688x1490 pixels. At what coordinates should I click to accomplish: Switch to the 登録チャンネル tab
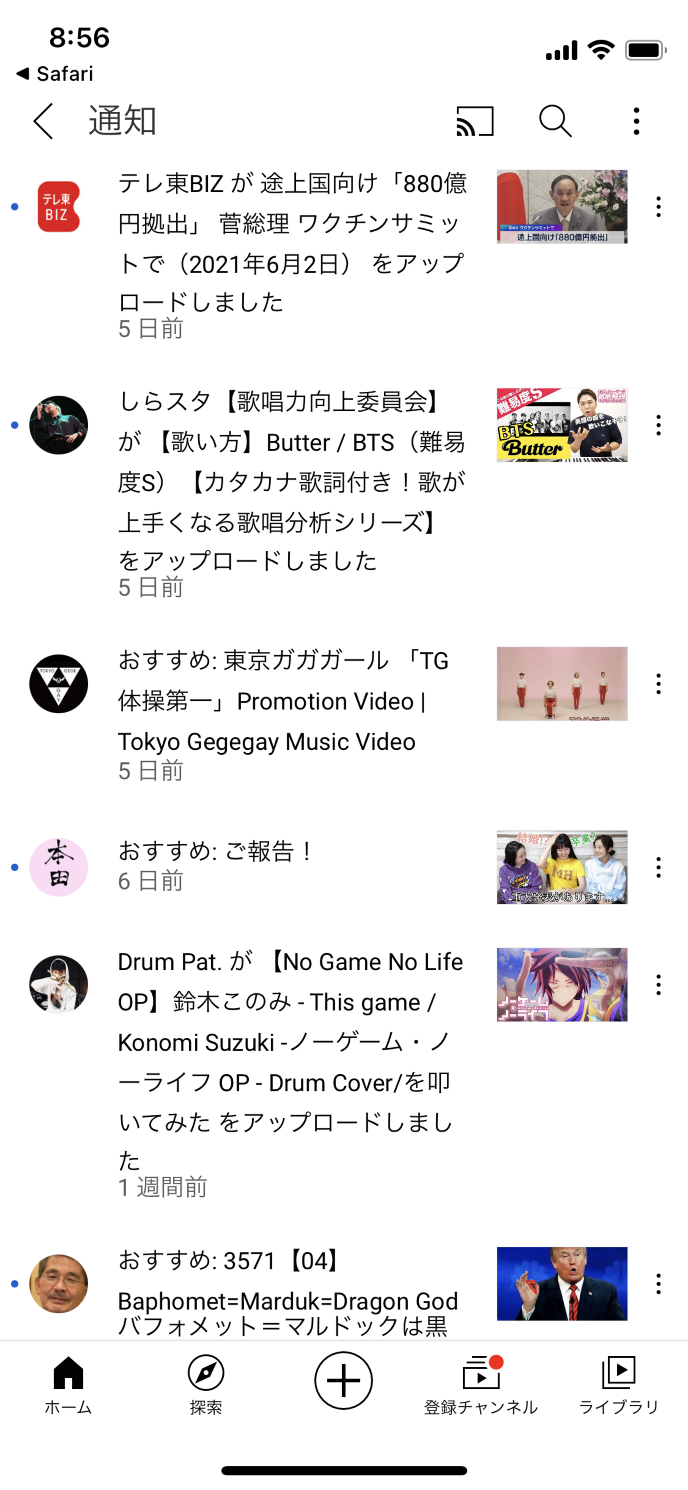481,1385
